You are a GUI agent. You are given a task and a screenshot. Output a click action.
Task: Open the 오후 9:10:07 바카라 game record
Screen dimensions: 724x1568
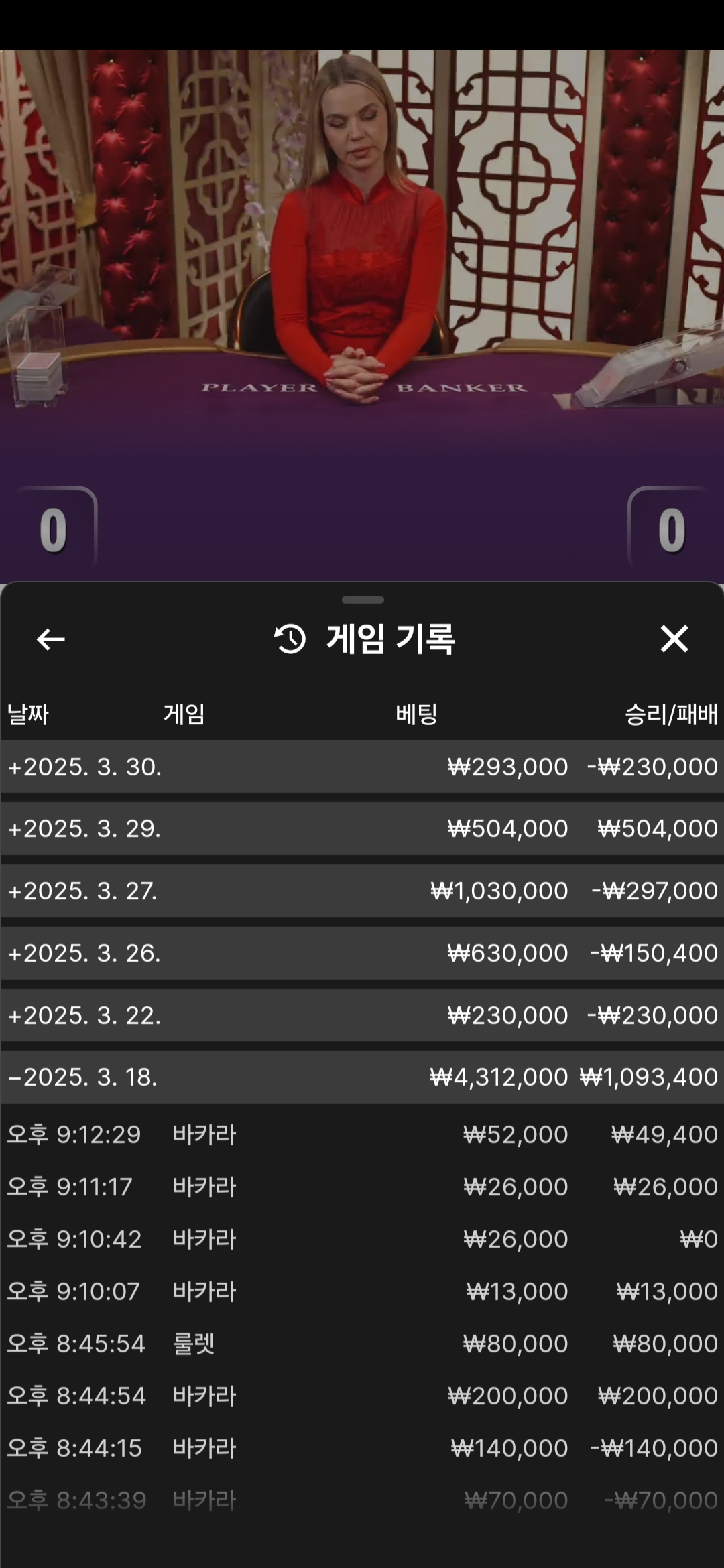point(362,1291)
